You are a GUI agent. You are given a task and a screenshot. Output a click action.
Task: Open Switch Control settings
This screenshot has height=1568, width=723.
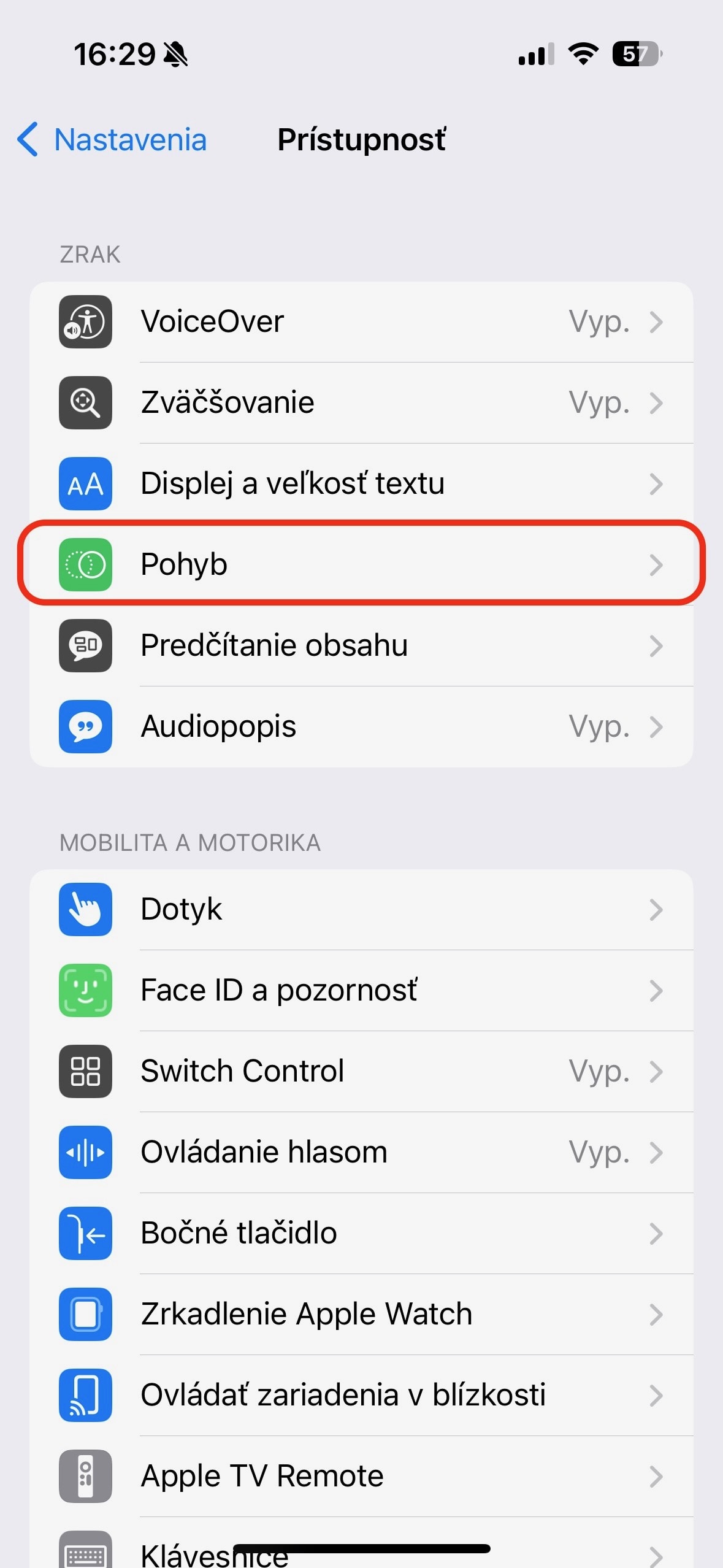coord(361,1071)
